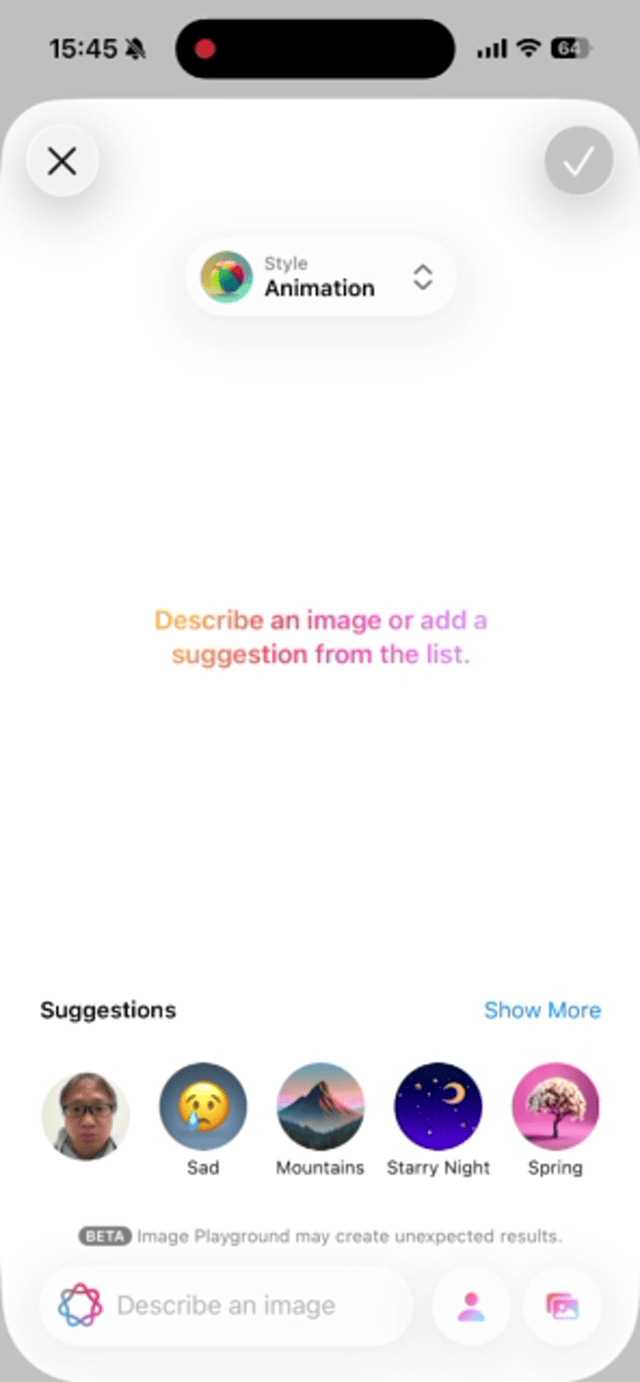The width and height of the screenshot is (640, 1382).
Task: Open the Animation style picker
Action: [x=320, y=277]
